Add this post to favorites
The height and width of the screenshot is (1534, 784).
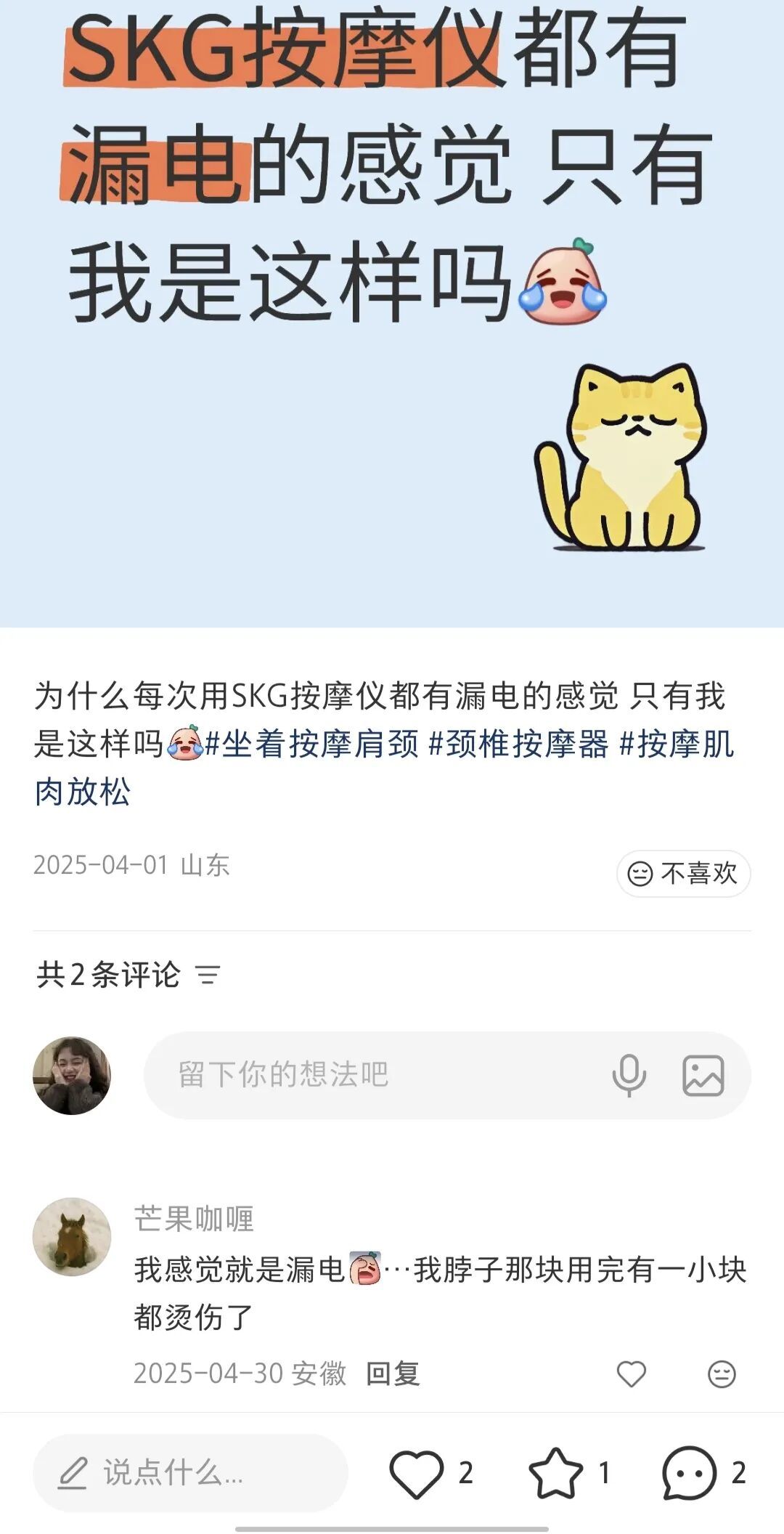(556, 1473)
